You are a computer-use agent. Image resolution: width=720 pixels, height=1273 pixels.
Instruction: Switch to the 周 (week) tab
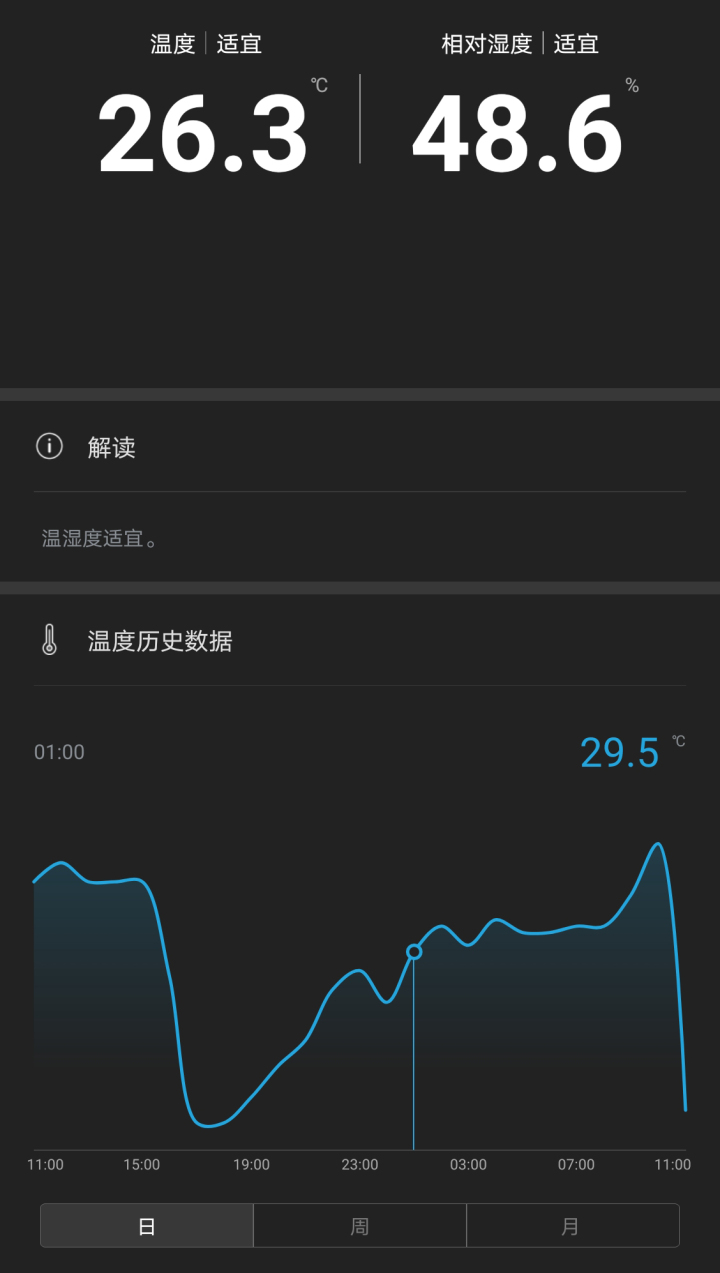coord(360,1225)
